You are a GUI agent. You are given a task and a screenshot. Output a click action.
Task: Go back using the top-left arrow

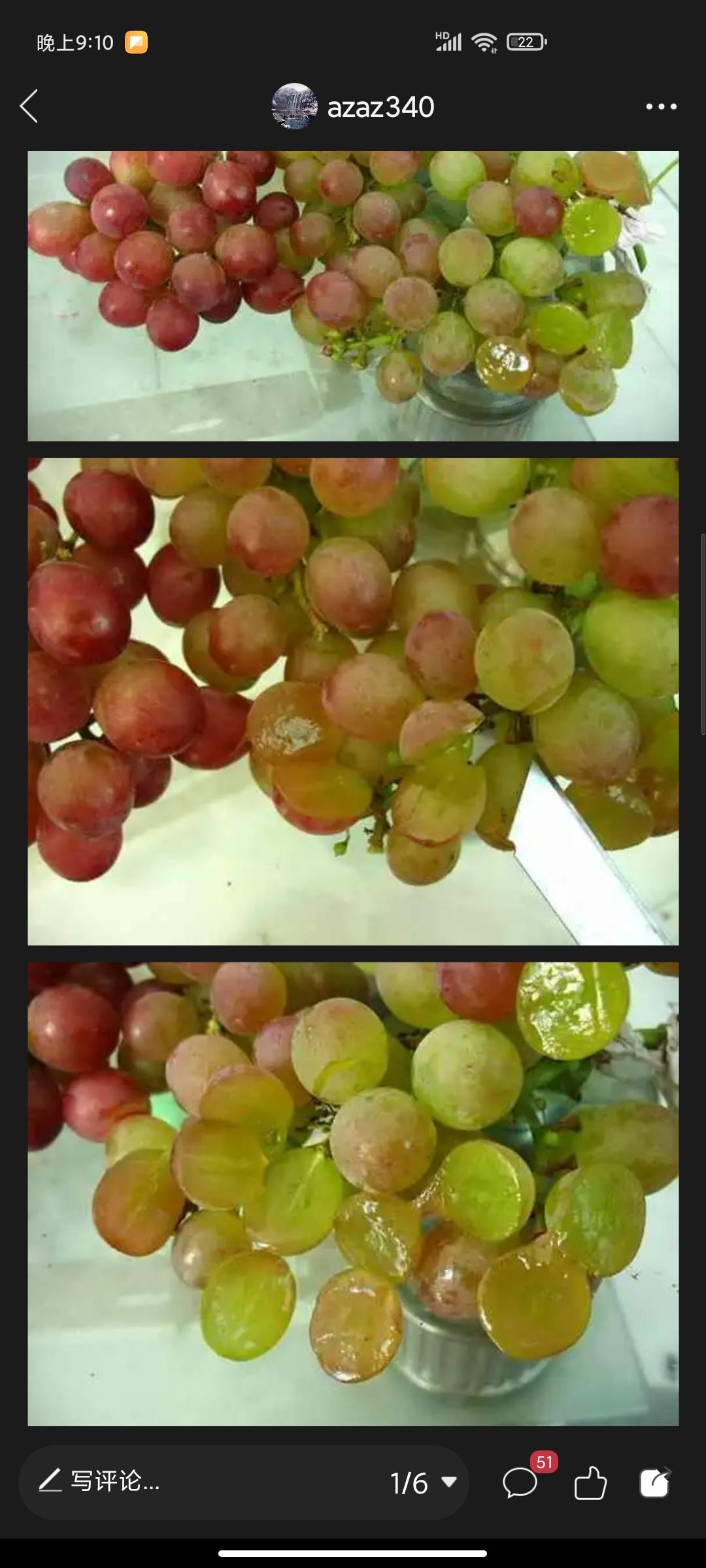tap(29, 106)
